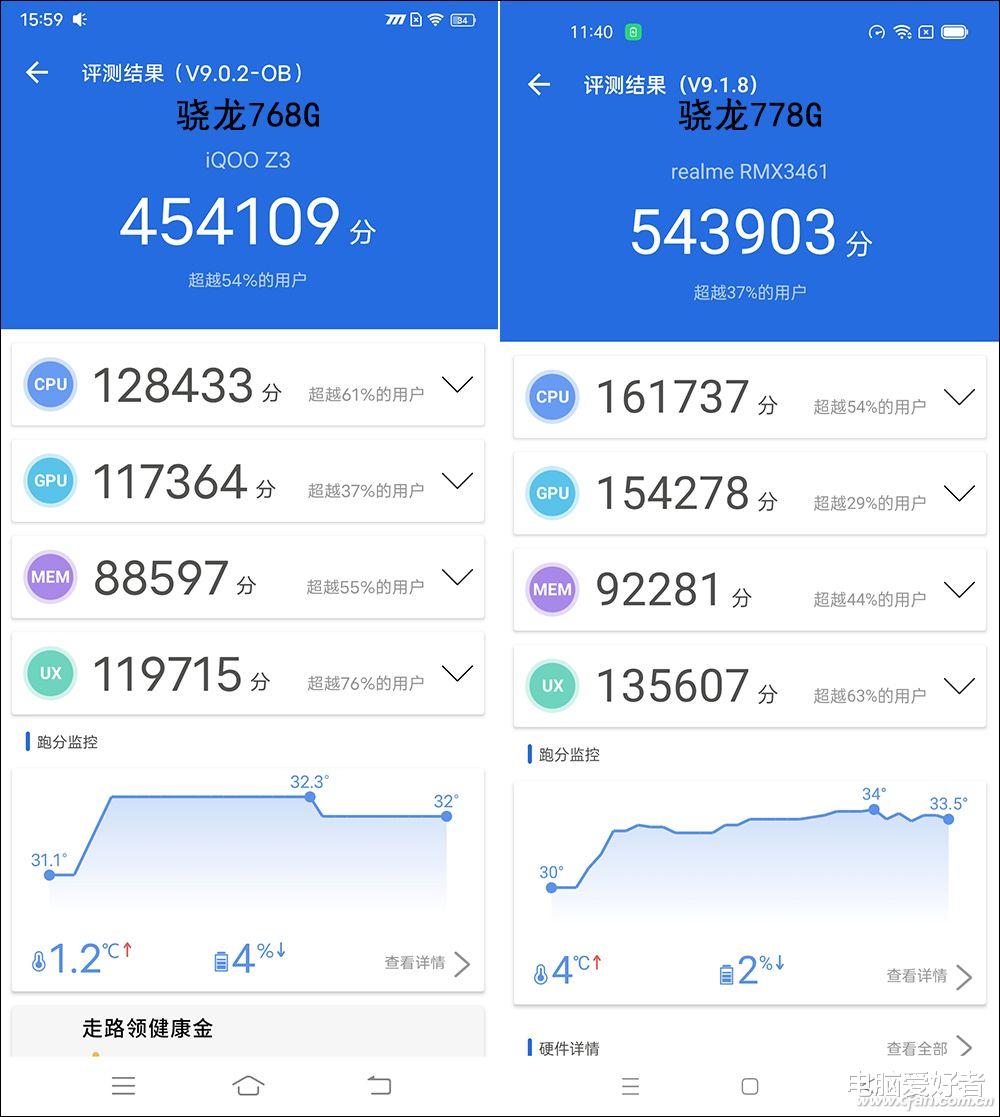Select the CPU score icon on 骁龙768G page
The height and width of the screenshot is (1117, 1000).
point(50,385)
